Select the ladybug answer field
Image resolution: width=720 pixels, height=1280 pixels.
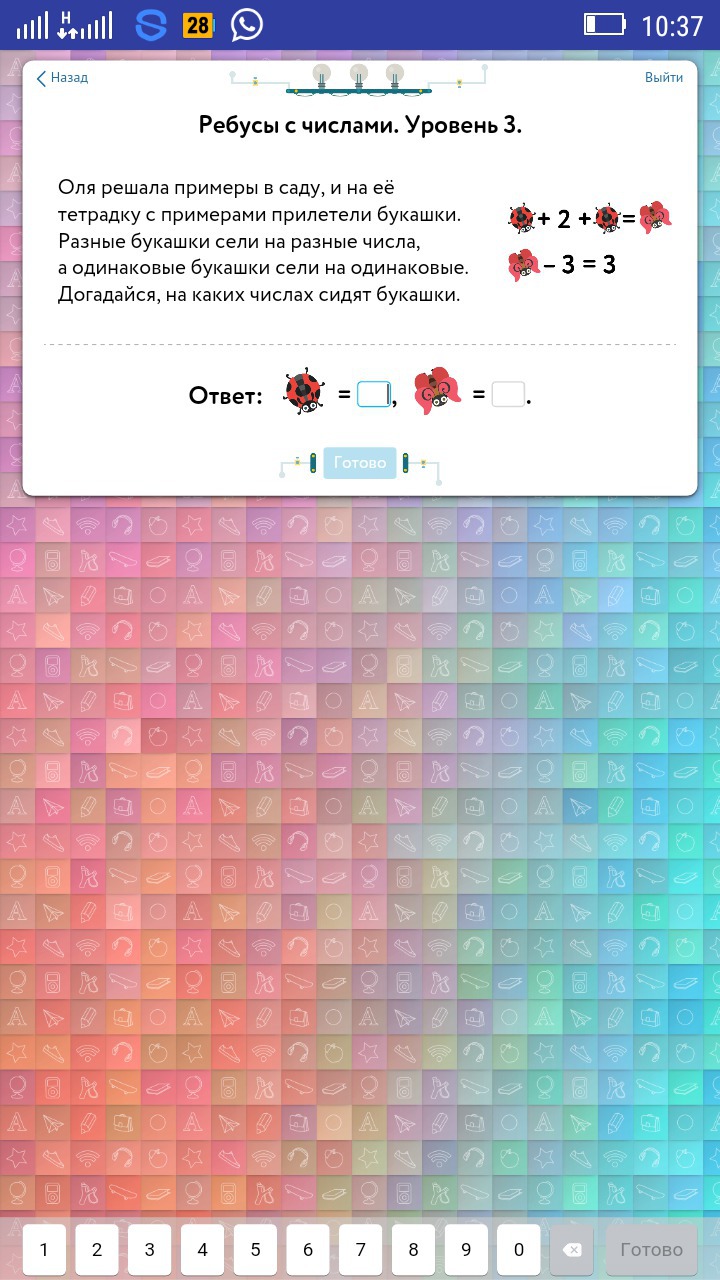point(373,395)
